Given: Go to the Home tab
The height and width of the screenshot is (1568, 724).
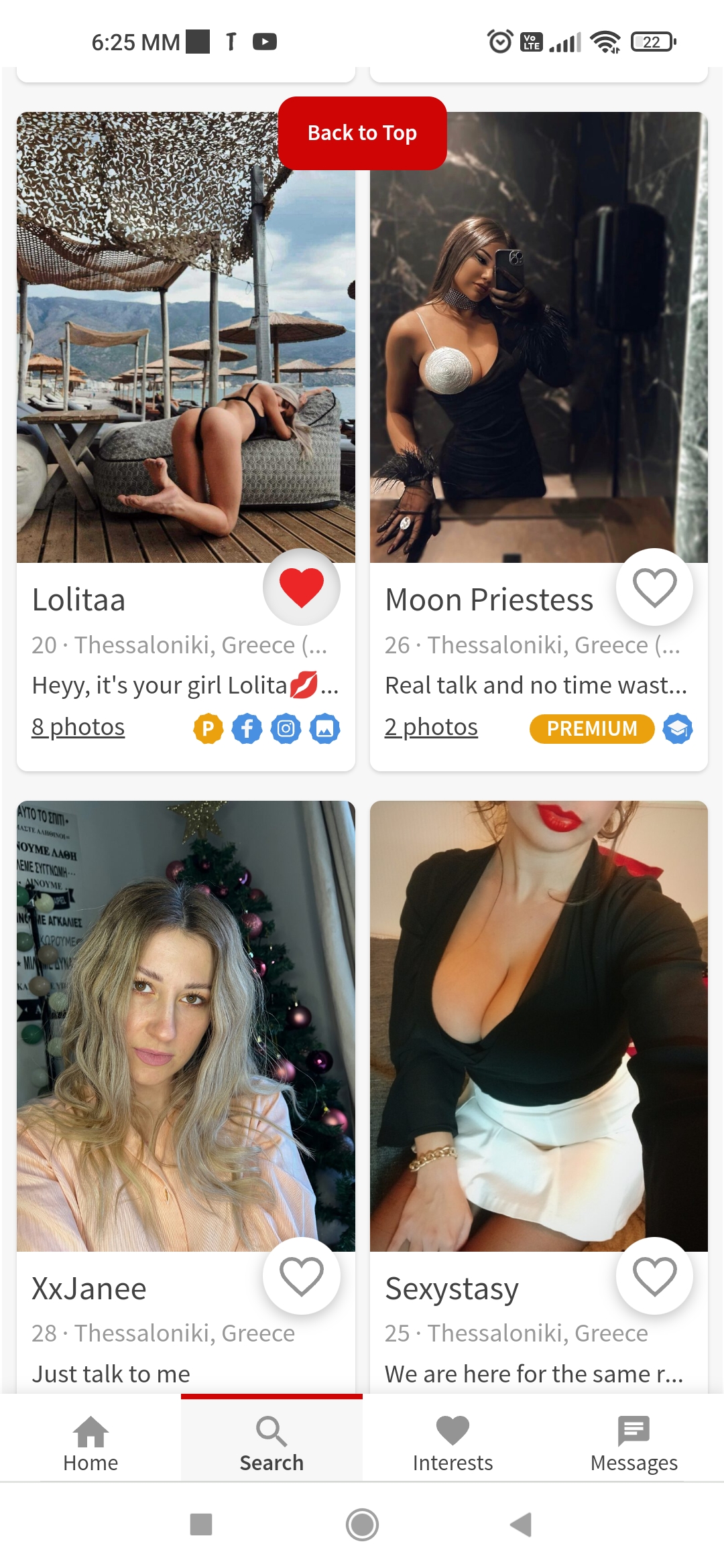Looking at the screenshot, I should coord(90,1443).
